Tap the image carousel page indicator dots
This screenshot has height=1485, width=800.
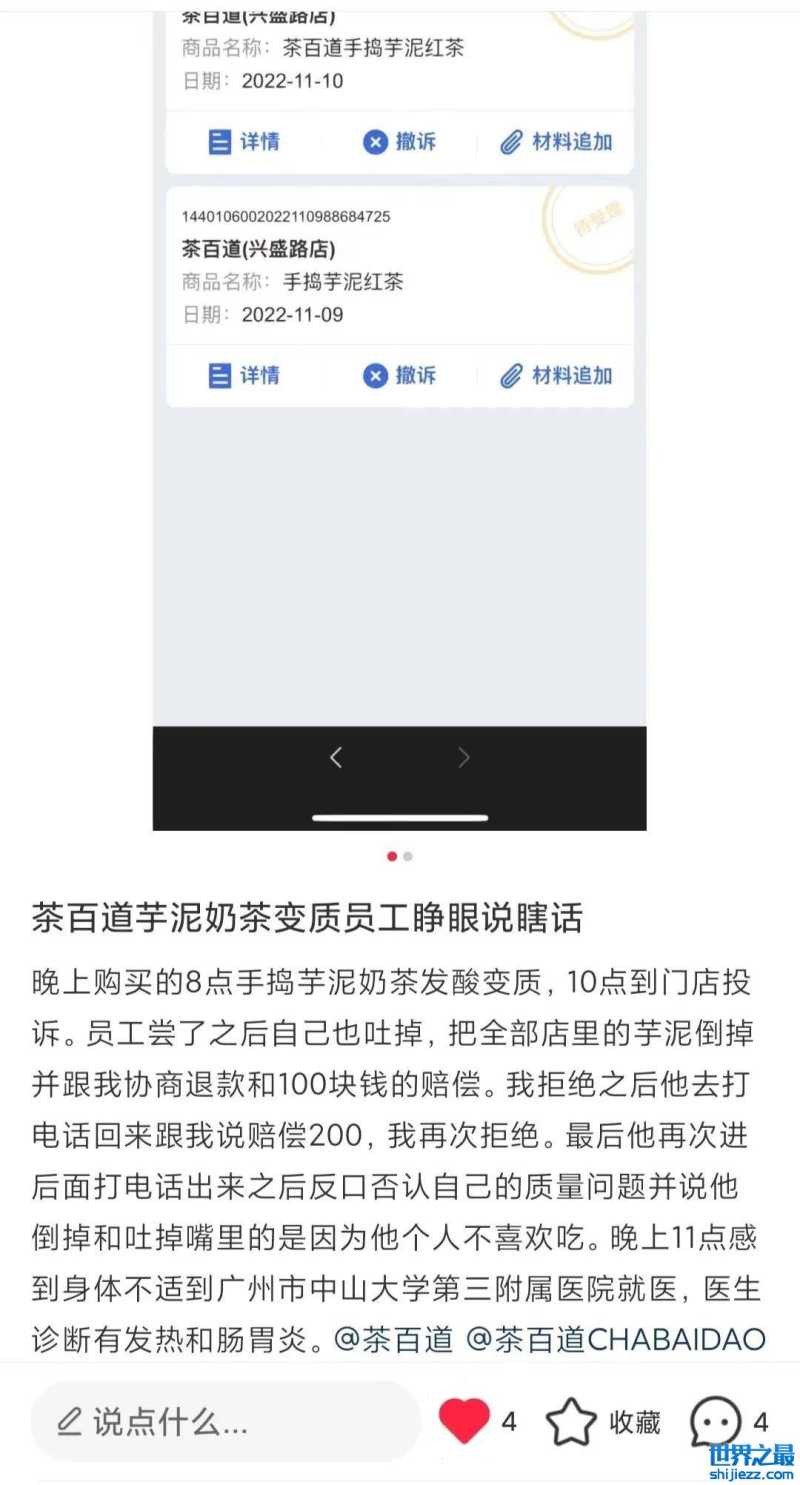click(x=399, y=856)
